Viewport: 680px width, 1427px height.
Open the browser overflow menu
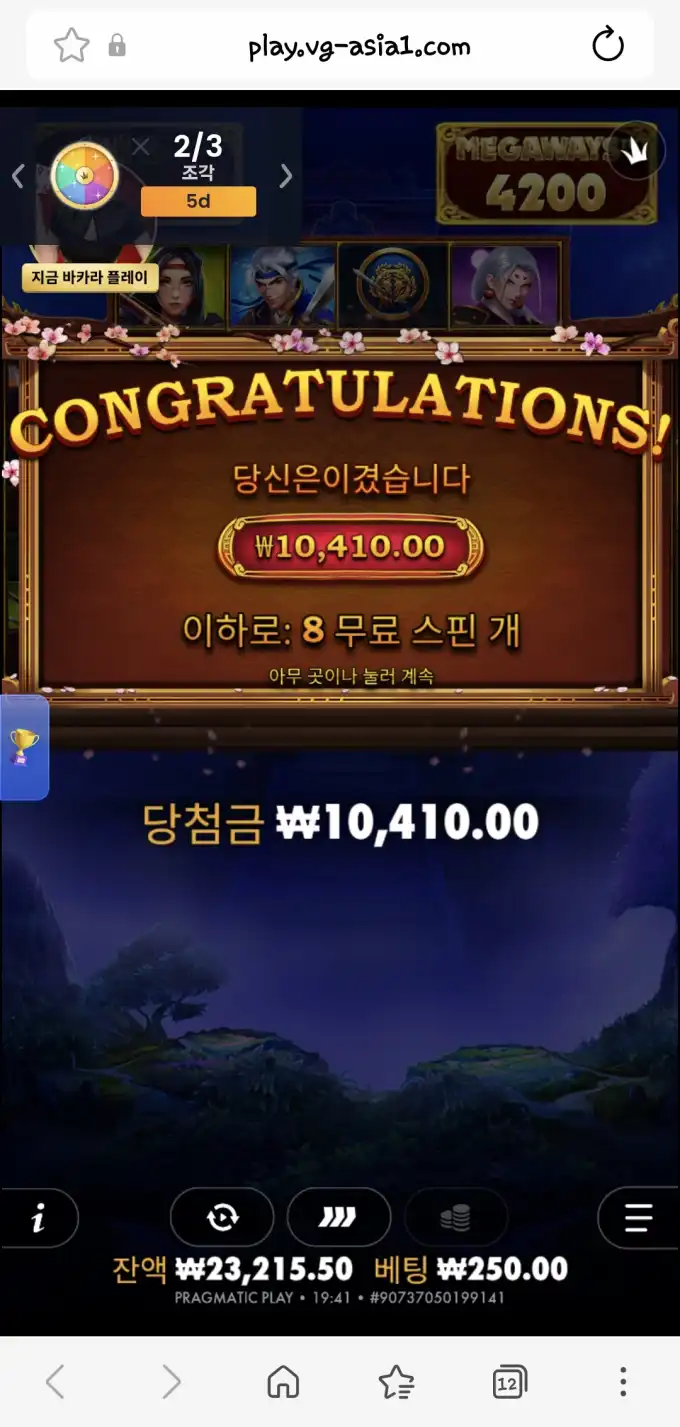click(623, 1382)
